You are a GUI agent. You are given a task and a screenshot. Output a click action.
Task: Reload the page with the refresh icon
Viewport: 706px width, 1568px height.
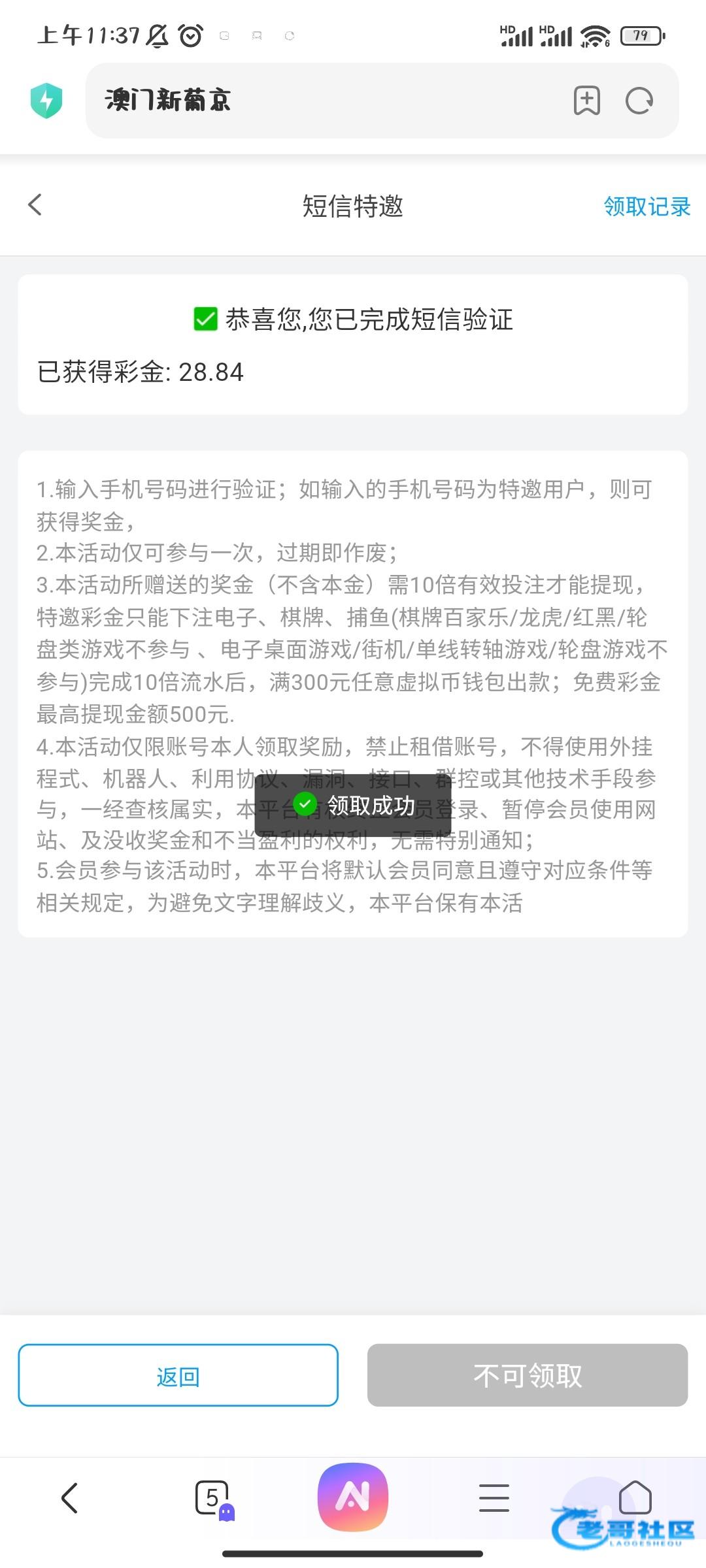click(639, 101)
